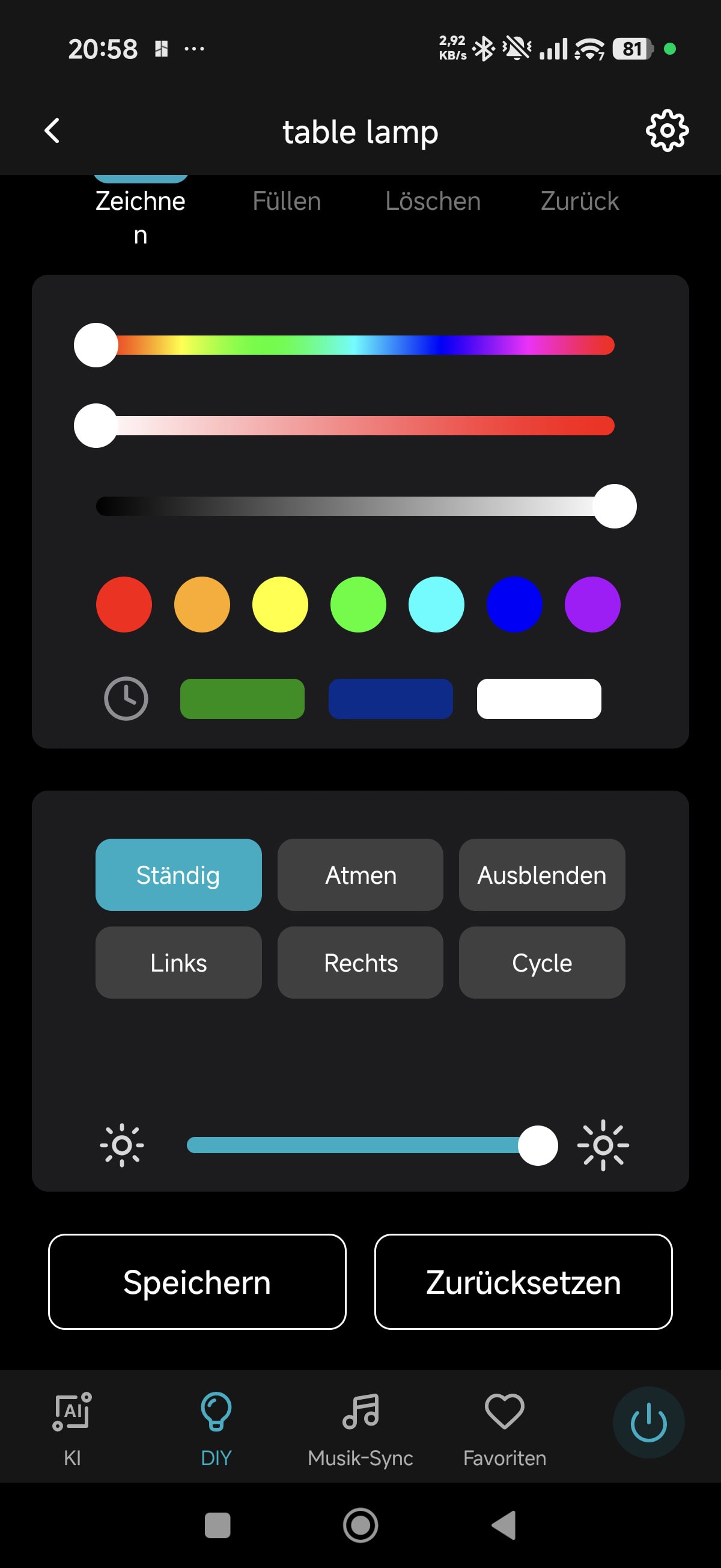This screenshot has height=1568, width=721.
Task: Tap Speichern to save the design
Action: click(197, 1281)
